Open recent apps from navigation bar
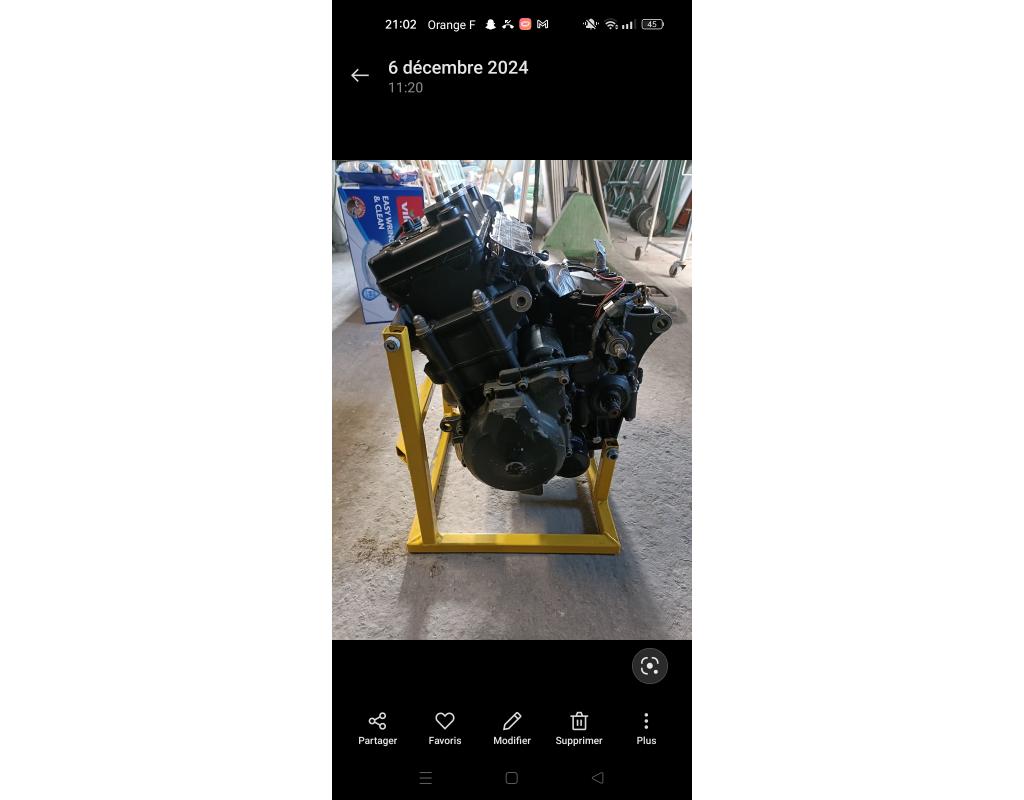The height and width of the screenshot is (800, 1024). (x=426, y=777)
